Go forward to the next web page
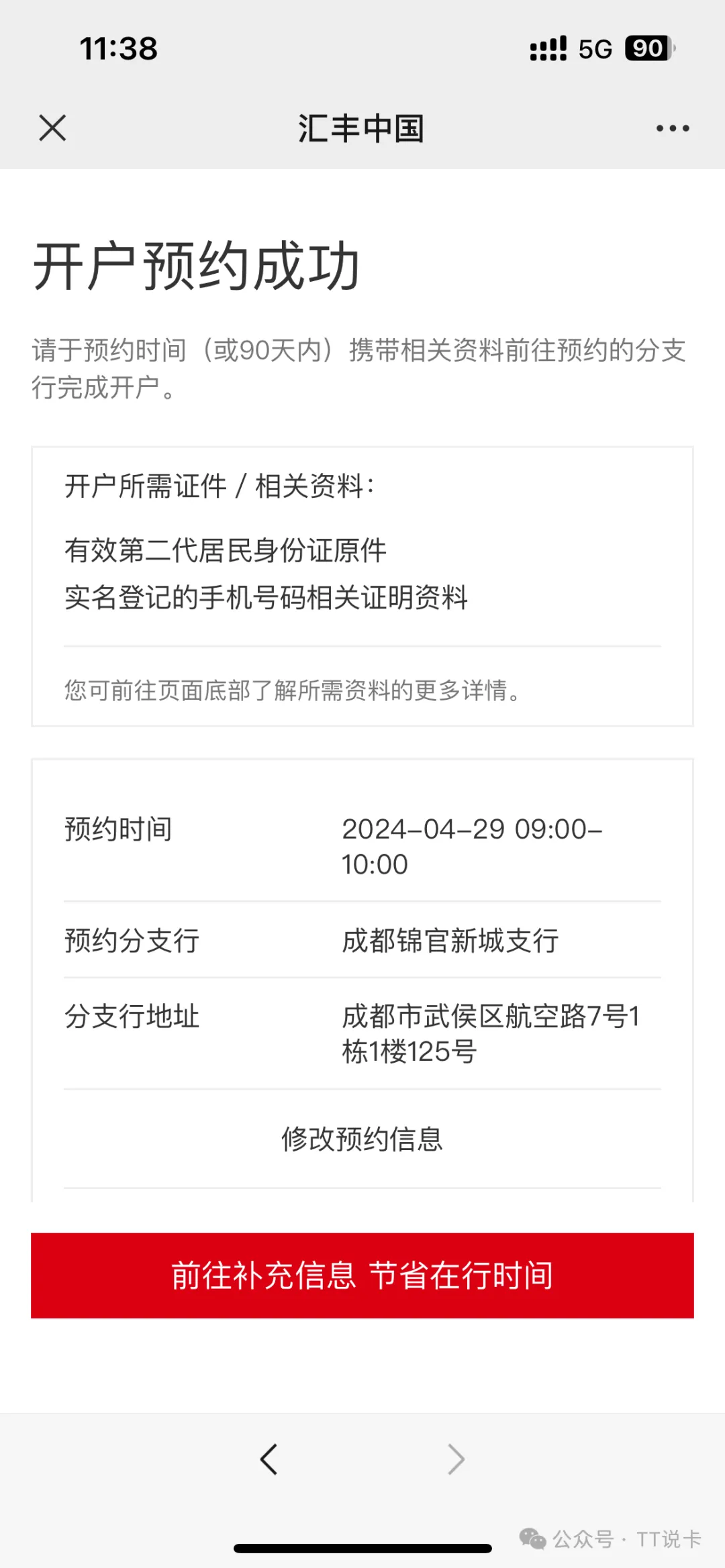725x1568 pixels. (456, 1459)
